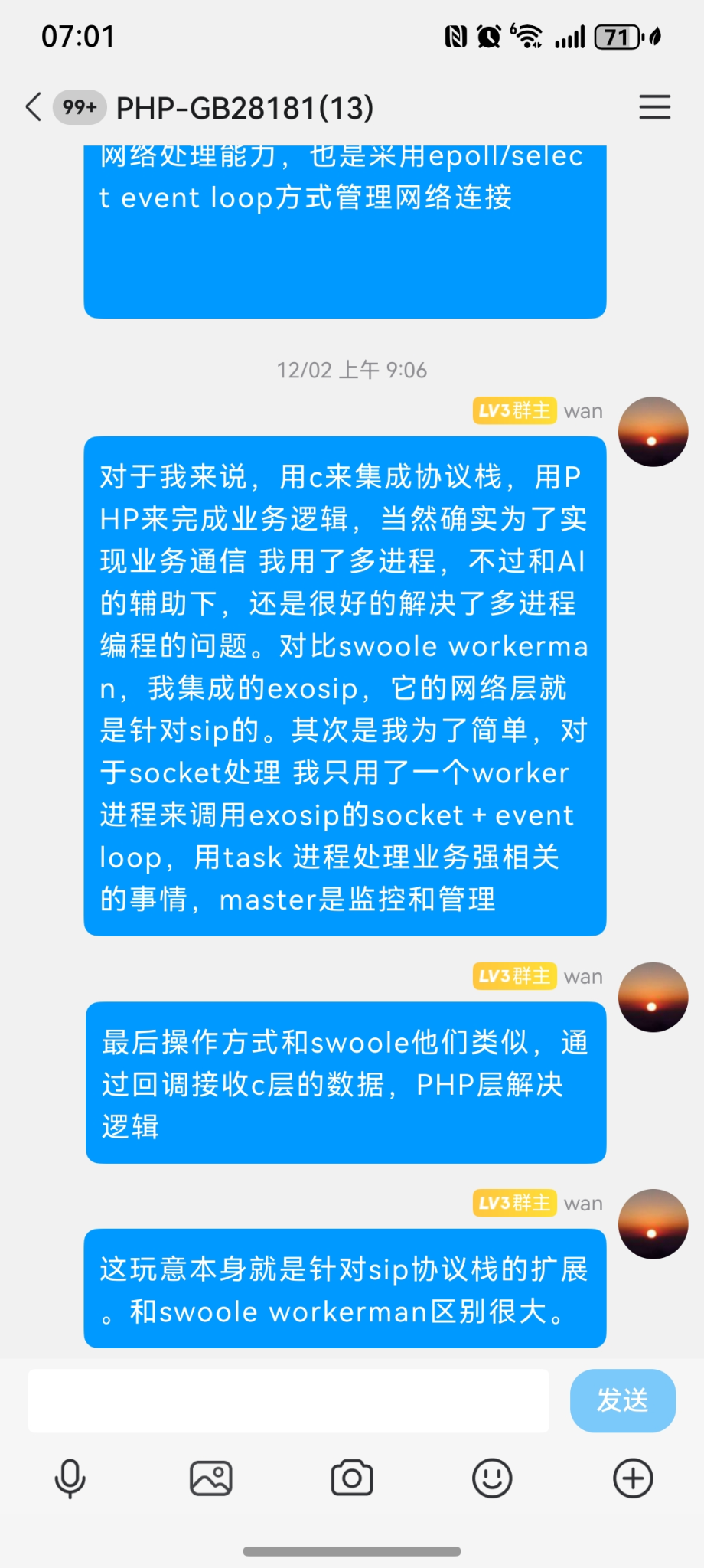
Task: Tap the 12/02 上午 9:06 timestamp
Action: coord(351,371)
